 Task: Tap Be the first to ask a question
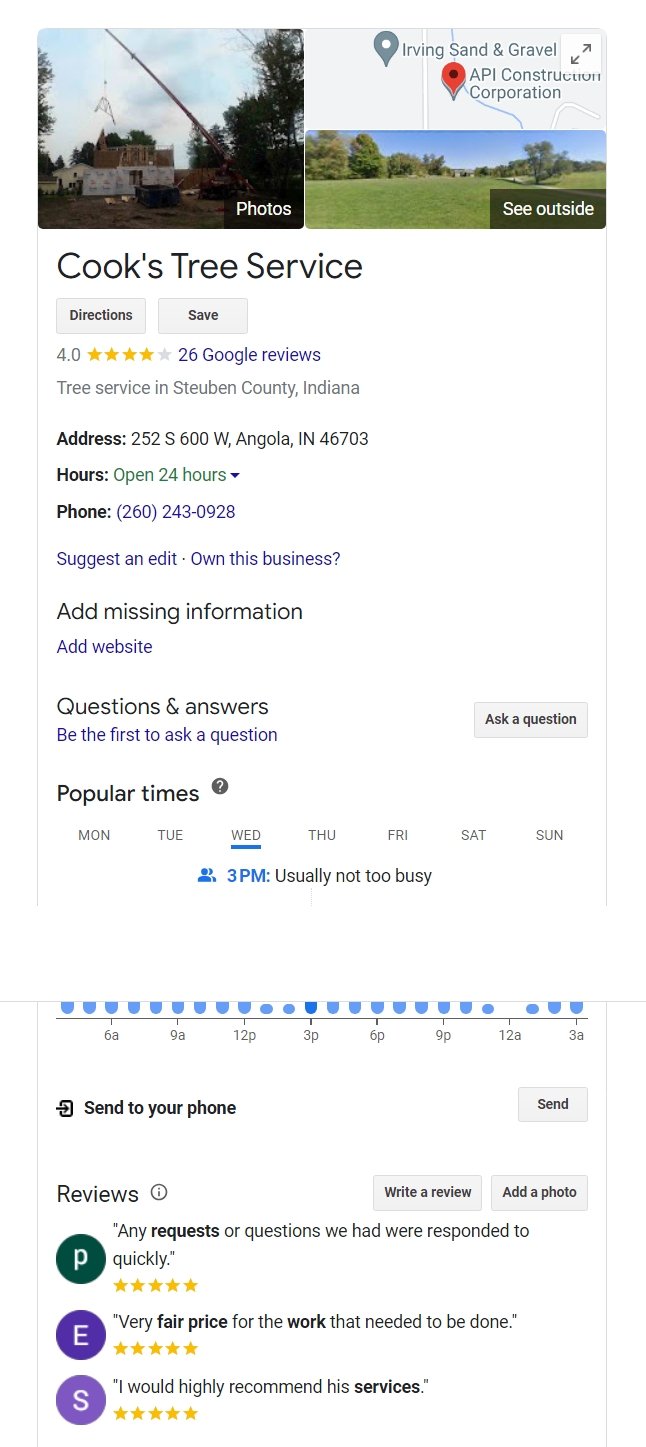pyautogui.click(x=167, y=735)
